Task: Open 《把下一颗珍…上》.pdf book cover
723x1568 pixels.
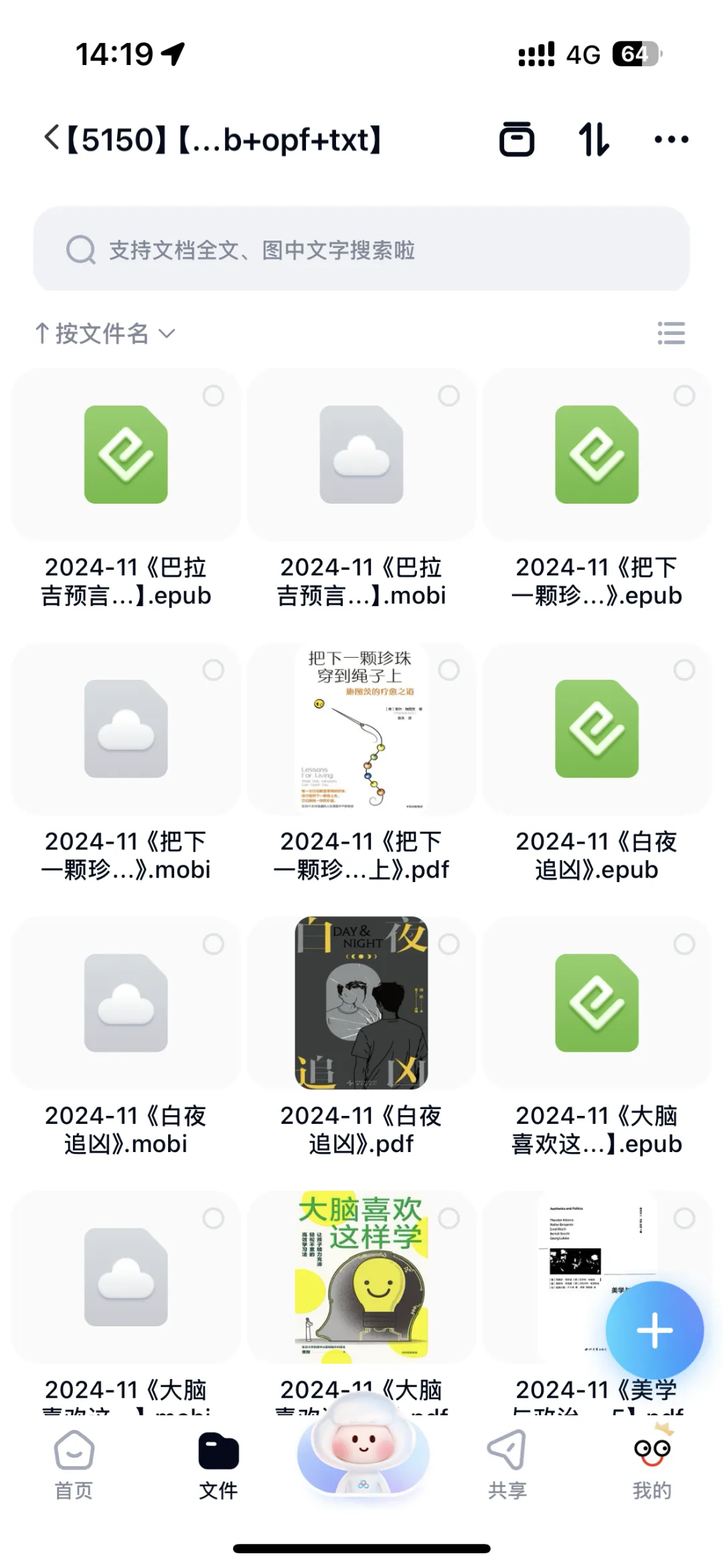Action: [361, 729]
